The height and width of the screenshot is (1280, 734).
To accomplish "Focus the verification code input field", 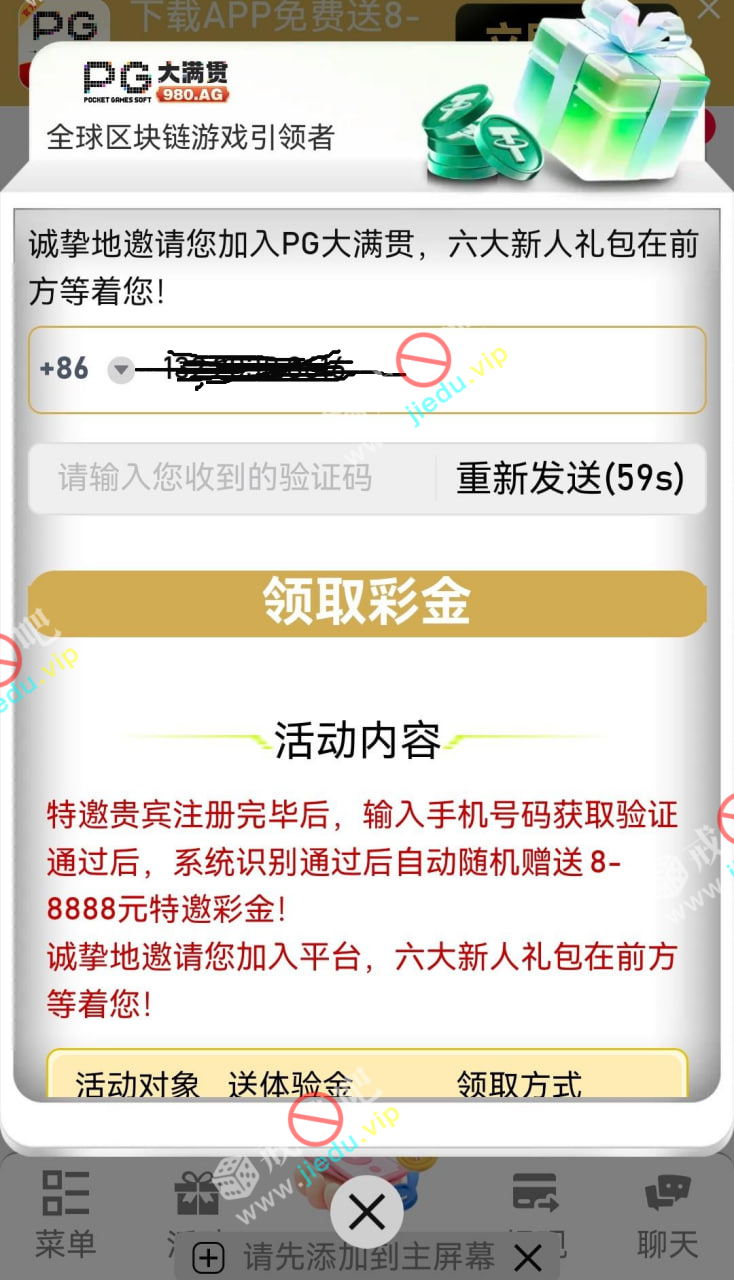I will pyautogui.click(x=230, y=478).
